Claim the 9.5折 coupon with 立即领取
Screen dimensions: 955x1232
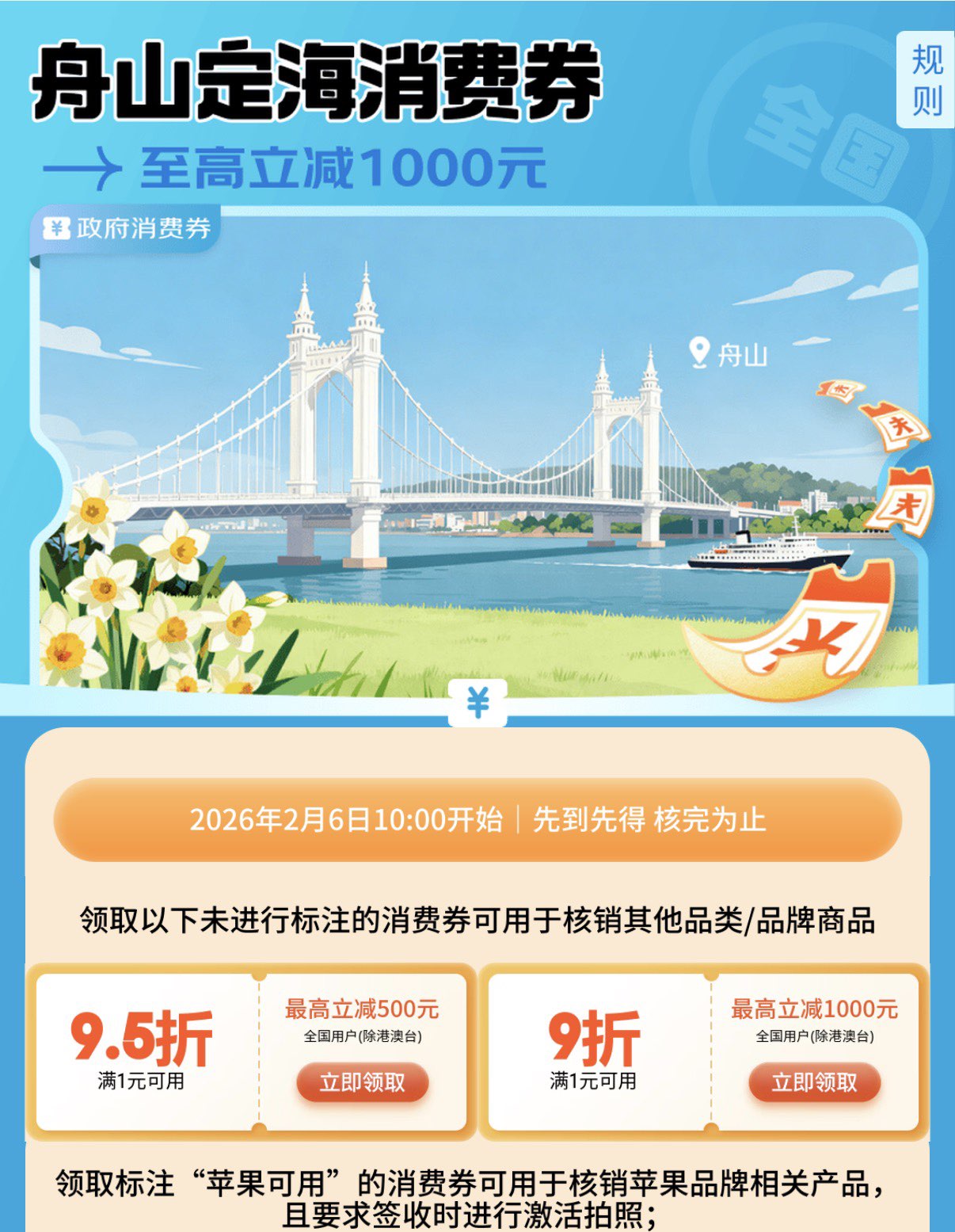point(362,1082)
